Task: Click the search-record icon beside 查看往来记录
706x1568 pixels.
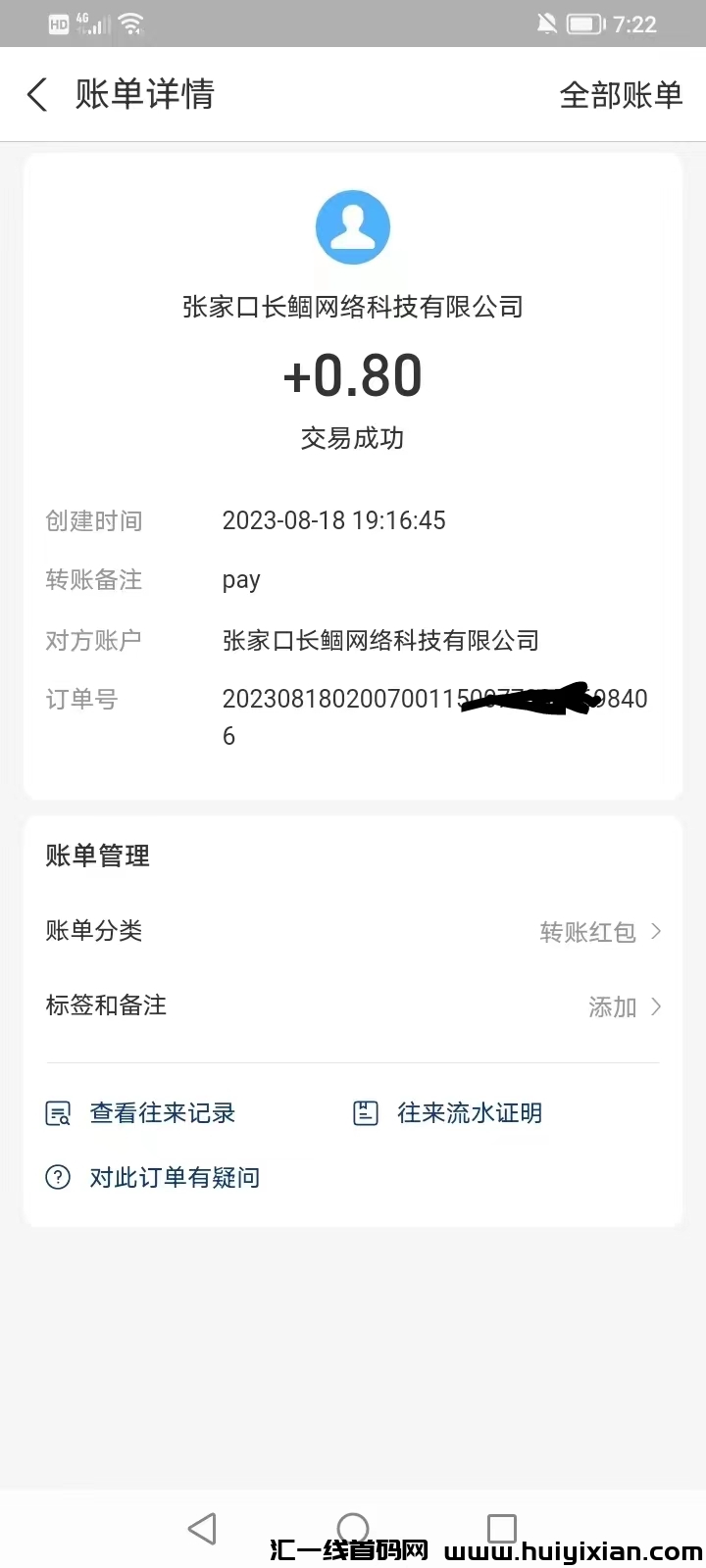Action: pyautogui.click(x=58, y=1112)
